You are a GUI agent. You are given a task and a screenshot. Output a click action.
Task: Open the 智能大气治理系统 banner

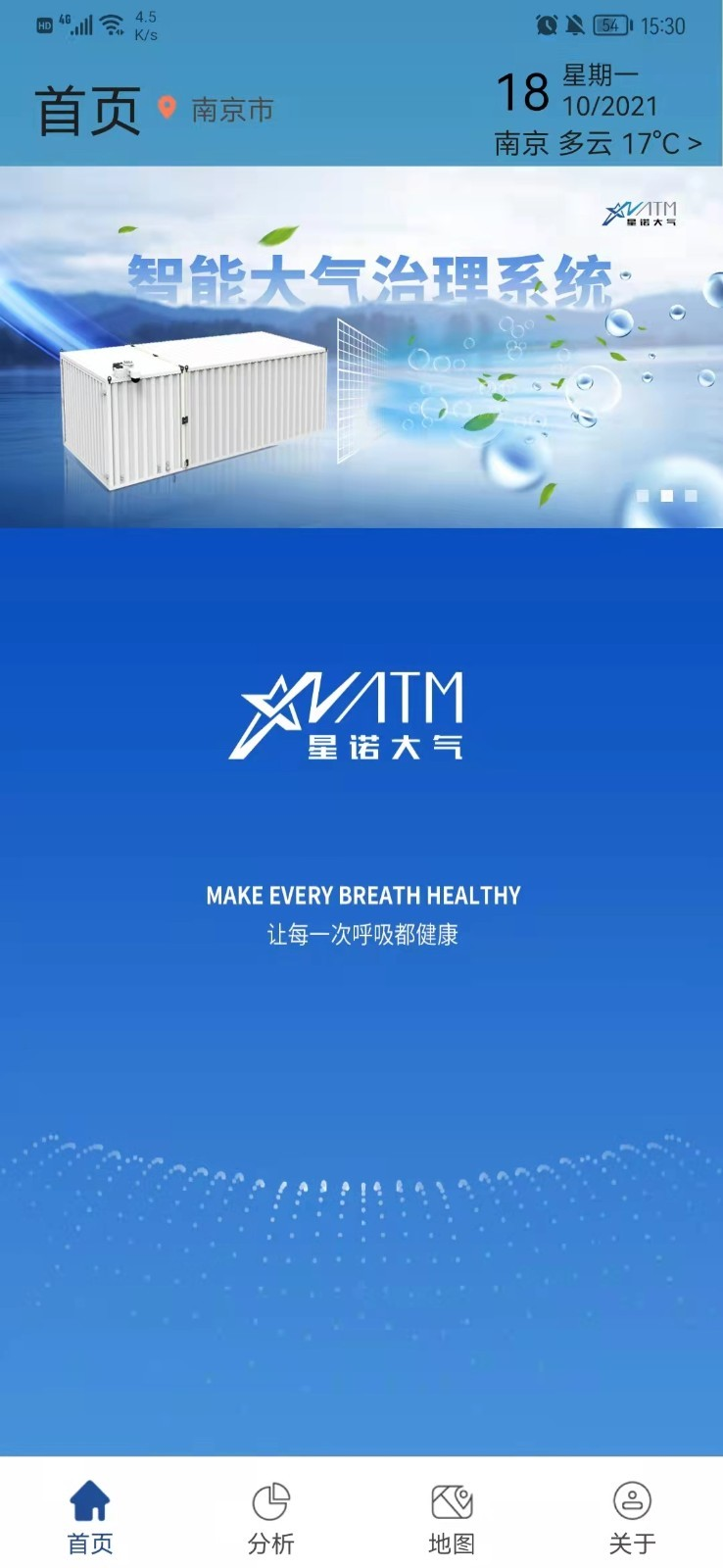(x=361, y=347)
